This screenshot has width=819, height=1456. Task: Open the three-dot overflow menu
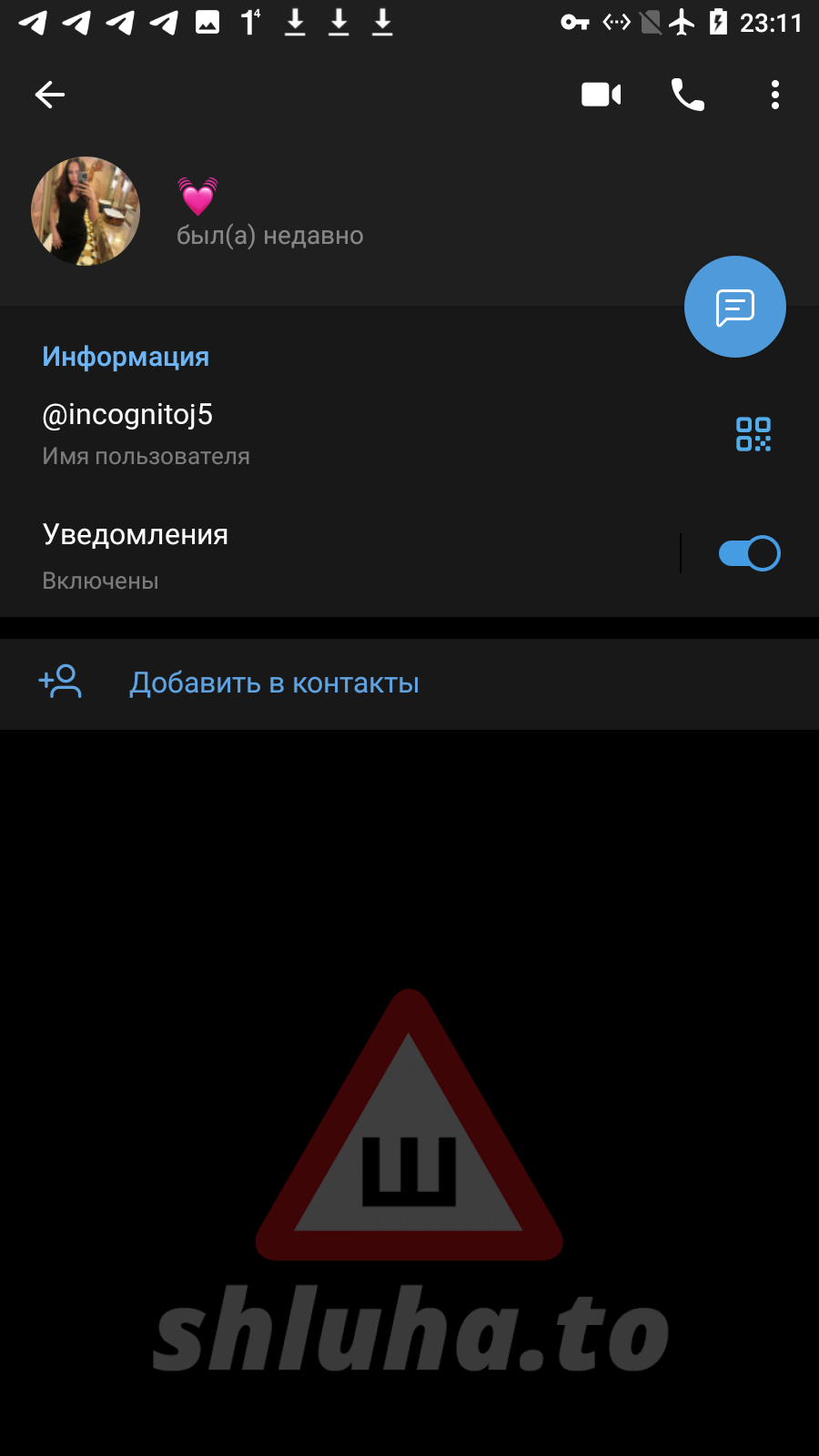775,95
